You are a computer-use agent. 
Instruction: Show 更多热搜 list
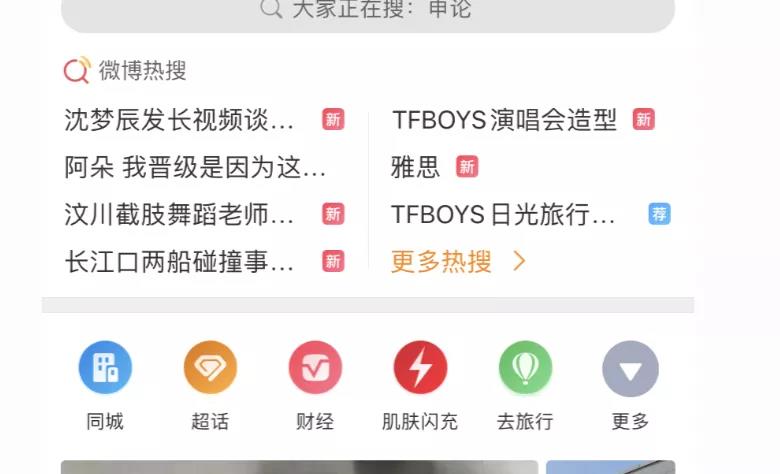(457, 261)
